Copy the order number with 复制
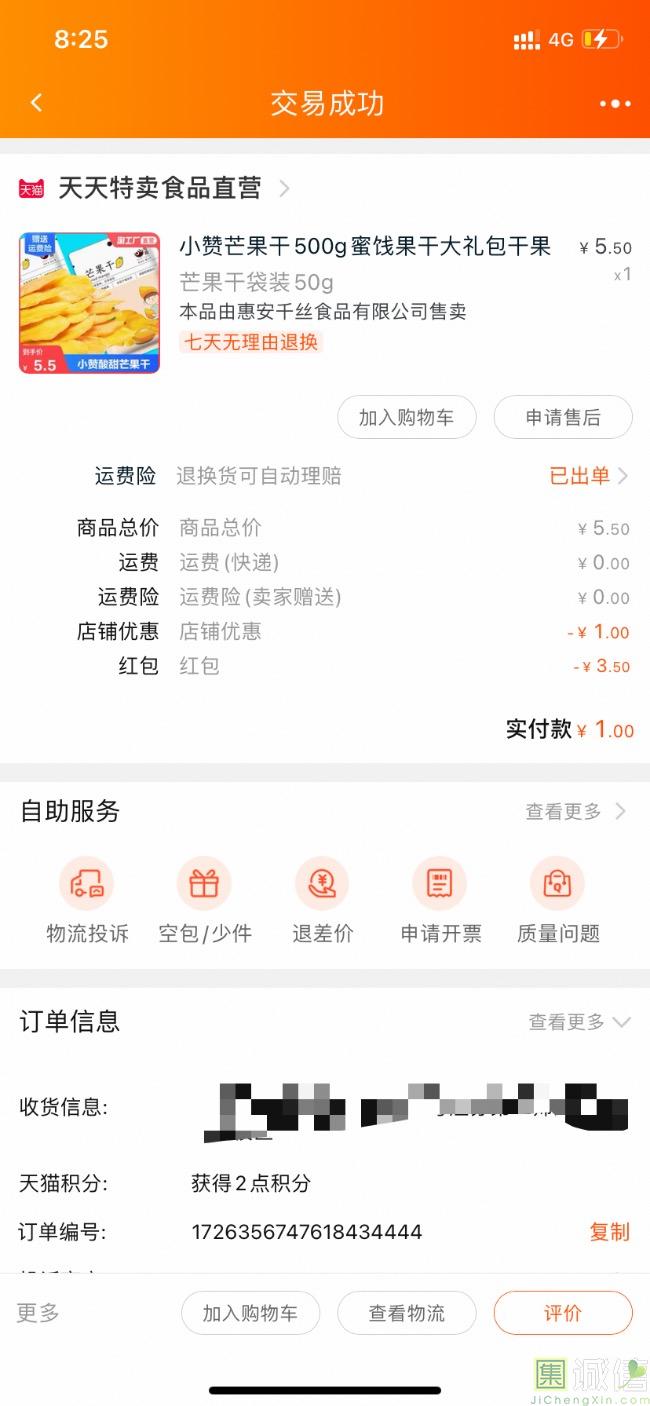 (609, 1232)
